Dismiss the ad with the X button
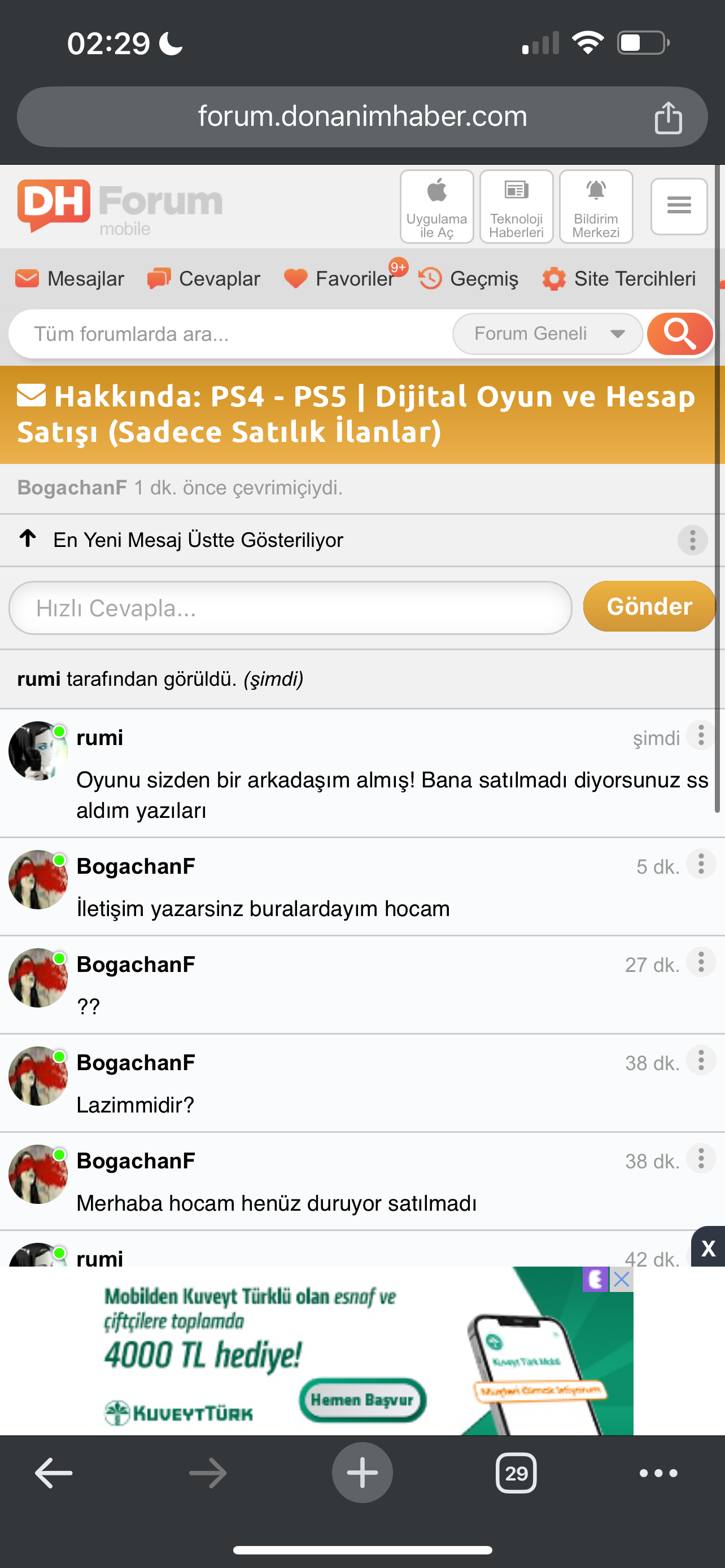The image size is (725, 1568). (708, 1249)
